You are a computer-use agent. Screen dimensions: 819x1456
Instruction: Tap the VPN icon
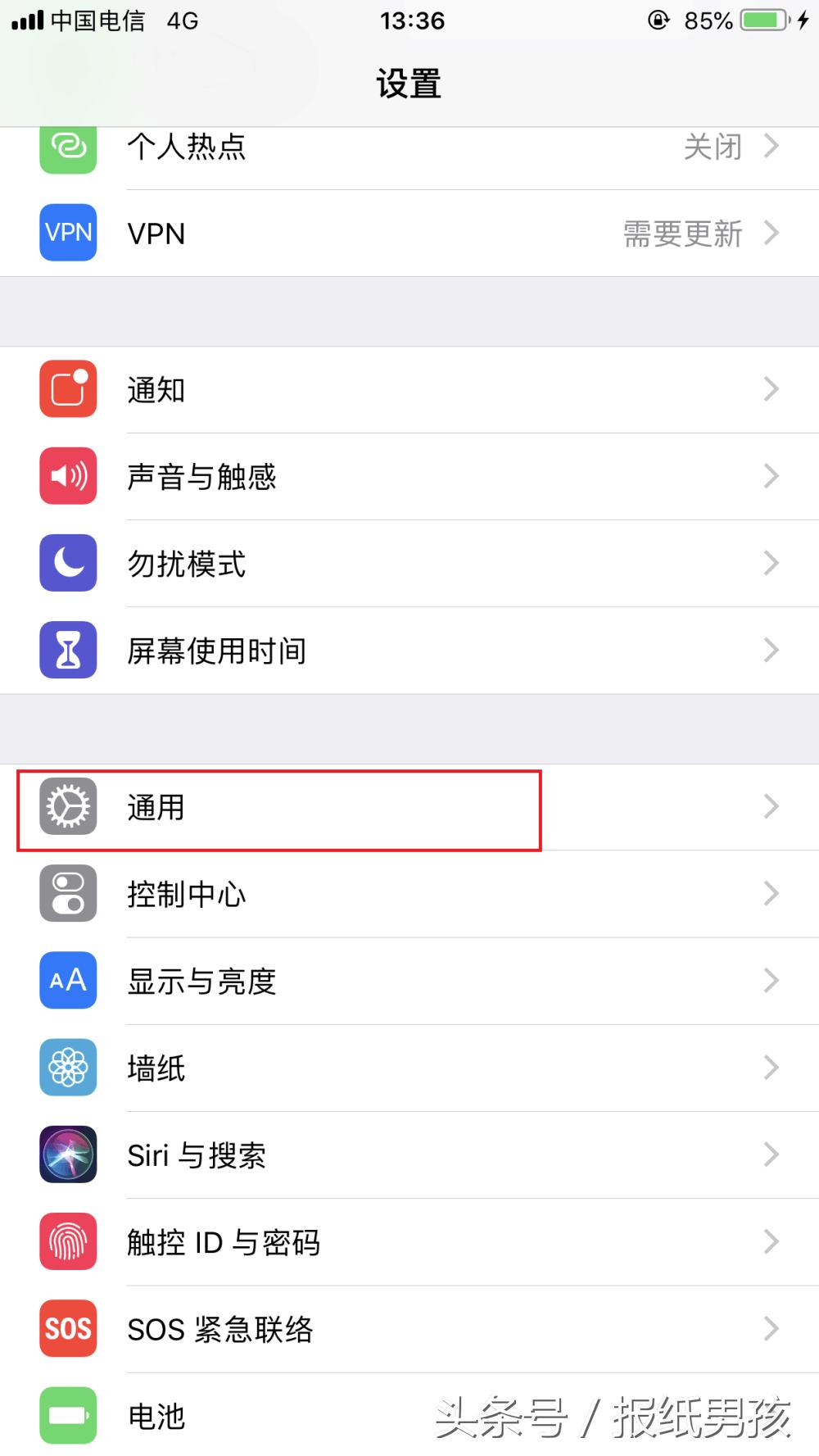pyautogui.click(x=68, y=234)
